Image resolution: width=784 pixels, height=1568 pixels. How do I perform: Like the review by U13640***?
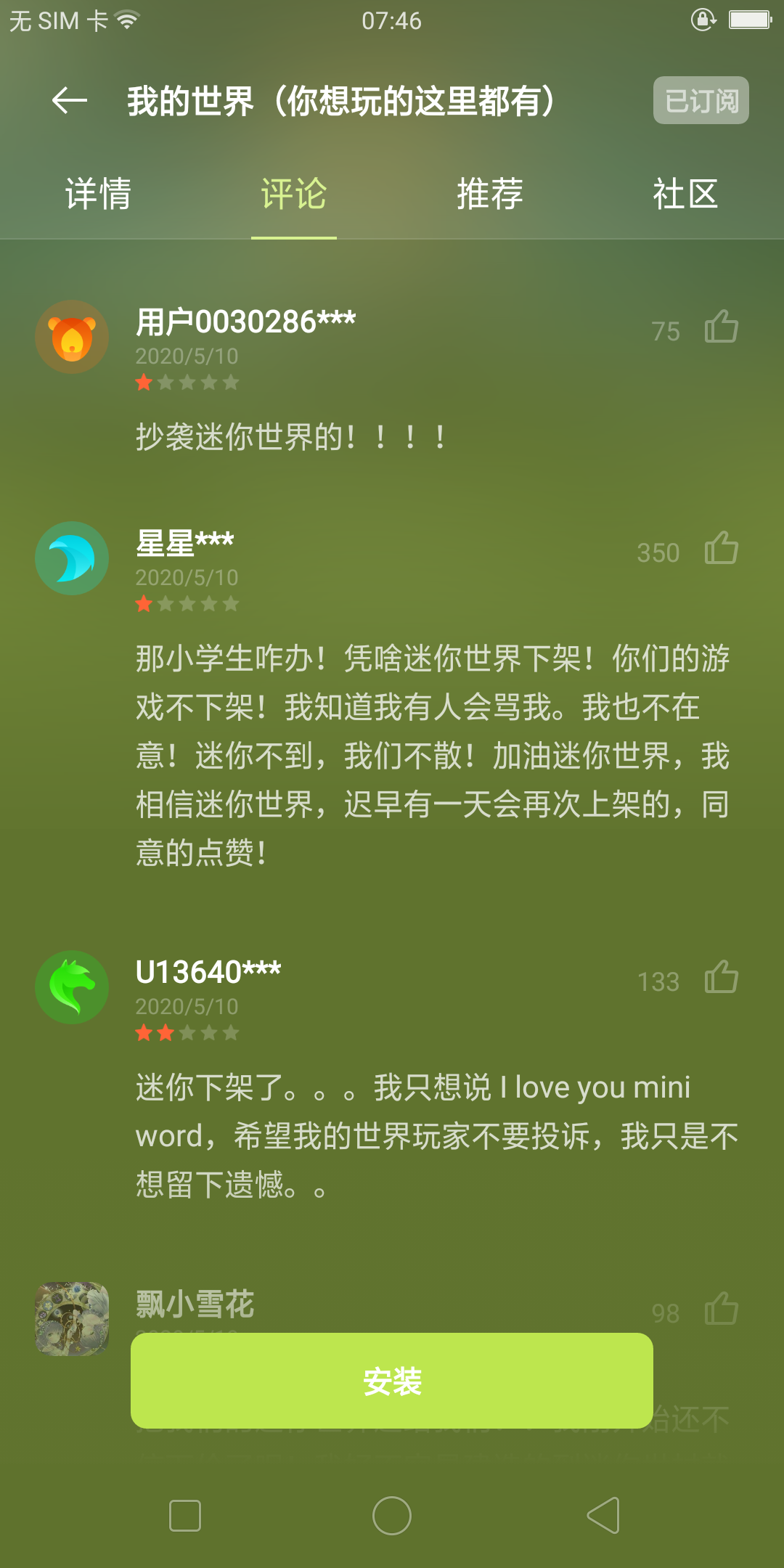click(722, 977)
